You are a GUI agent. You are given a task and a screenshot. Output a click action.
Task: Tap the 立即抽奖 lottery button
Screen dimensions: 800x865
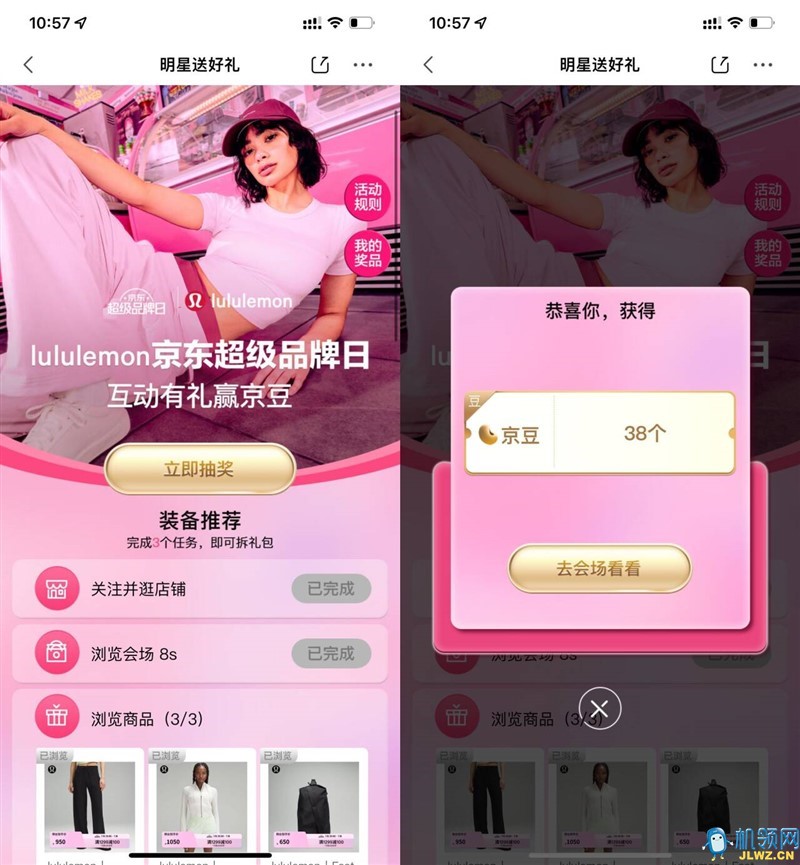(199, 469)
